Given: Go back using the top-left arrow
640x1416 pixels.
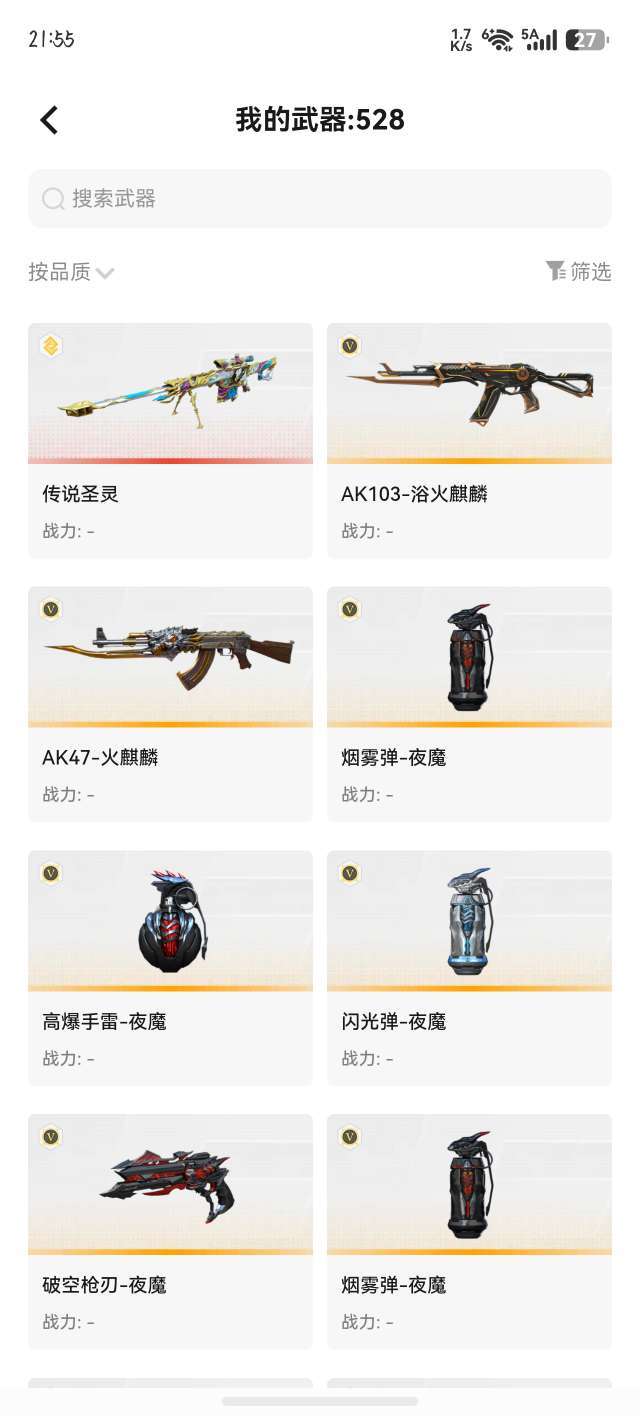Looking at the screenshot, I should point(49,120).
